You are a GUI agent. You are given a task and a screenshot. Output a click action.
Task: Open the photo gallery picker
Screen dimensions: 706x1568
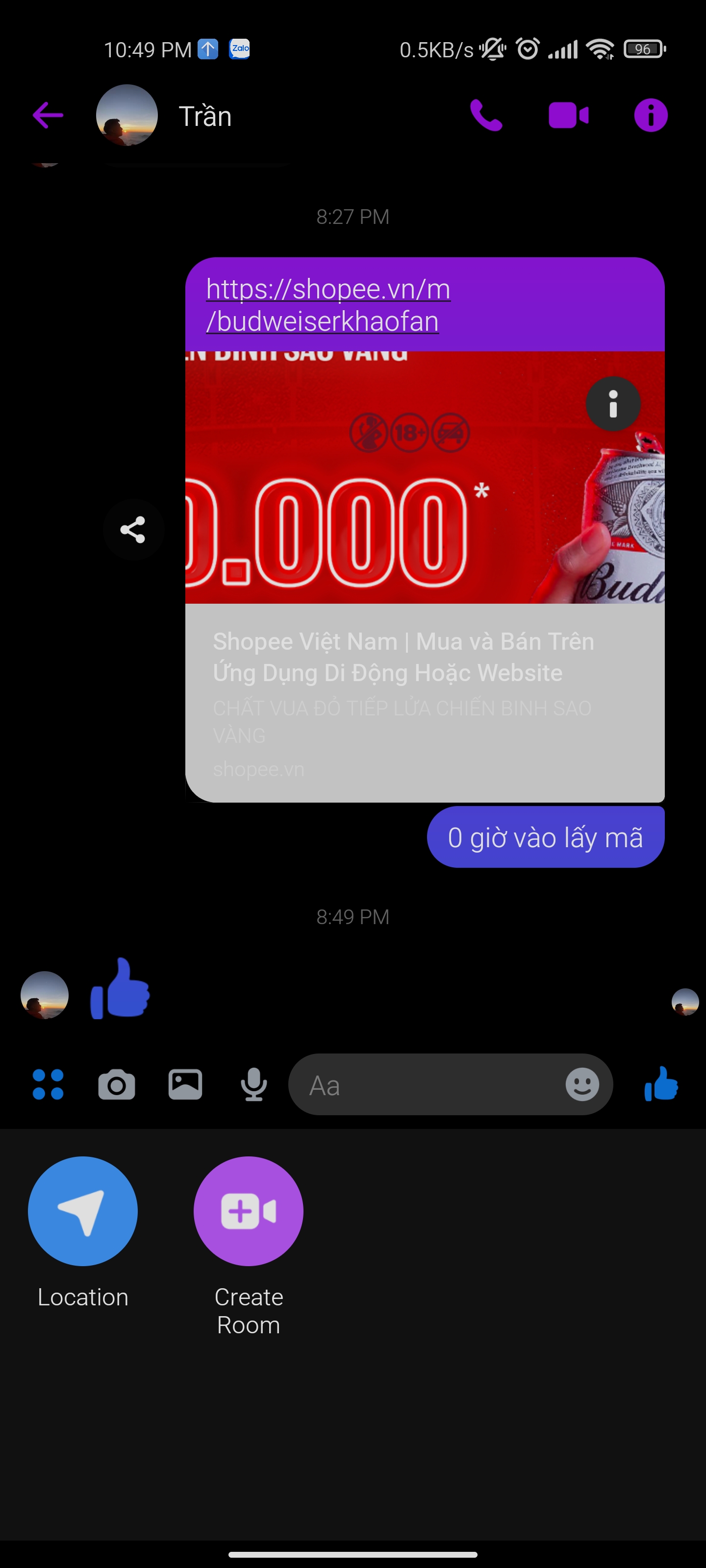185,1085
